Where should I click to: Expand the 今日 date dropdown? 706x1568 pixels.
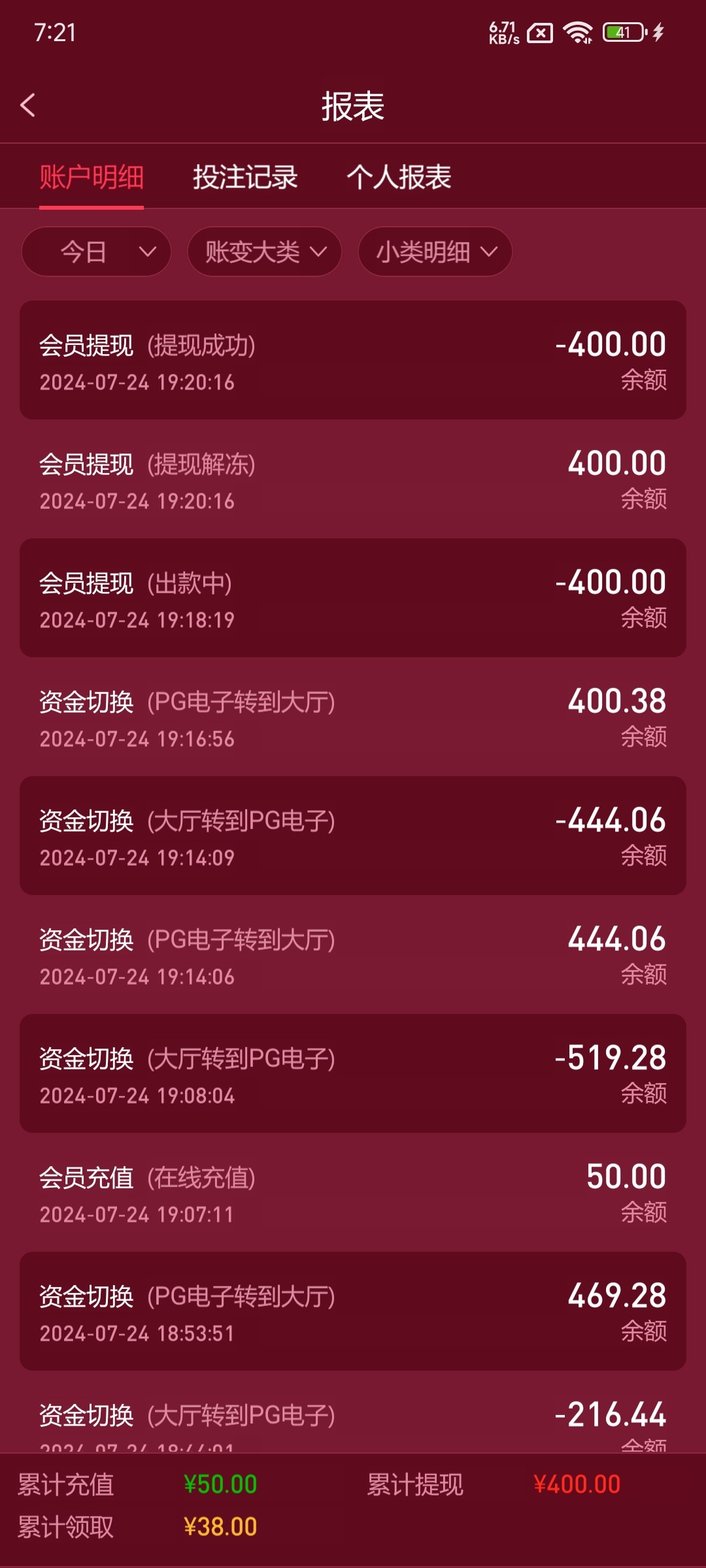pyautogui.click(x=96, y=252)
